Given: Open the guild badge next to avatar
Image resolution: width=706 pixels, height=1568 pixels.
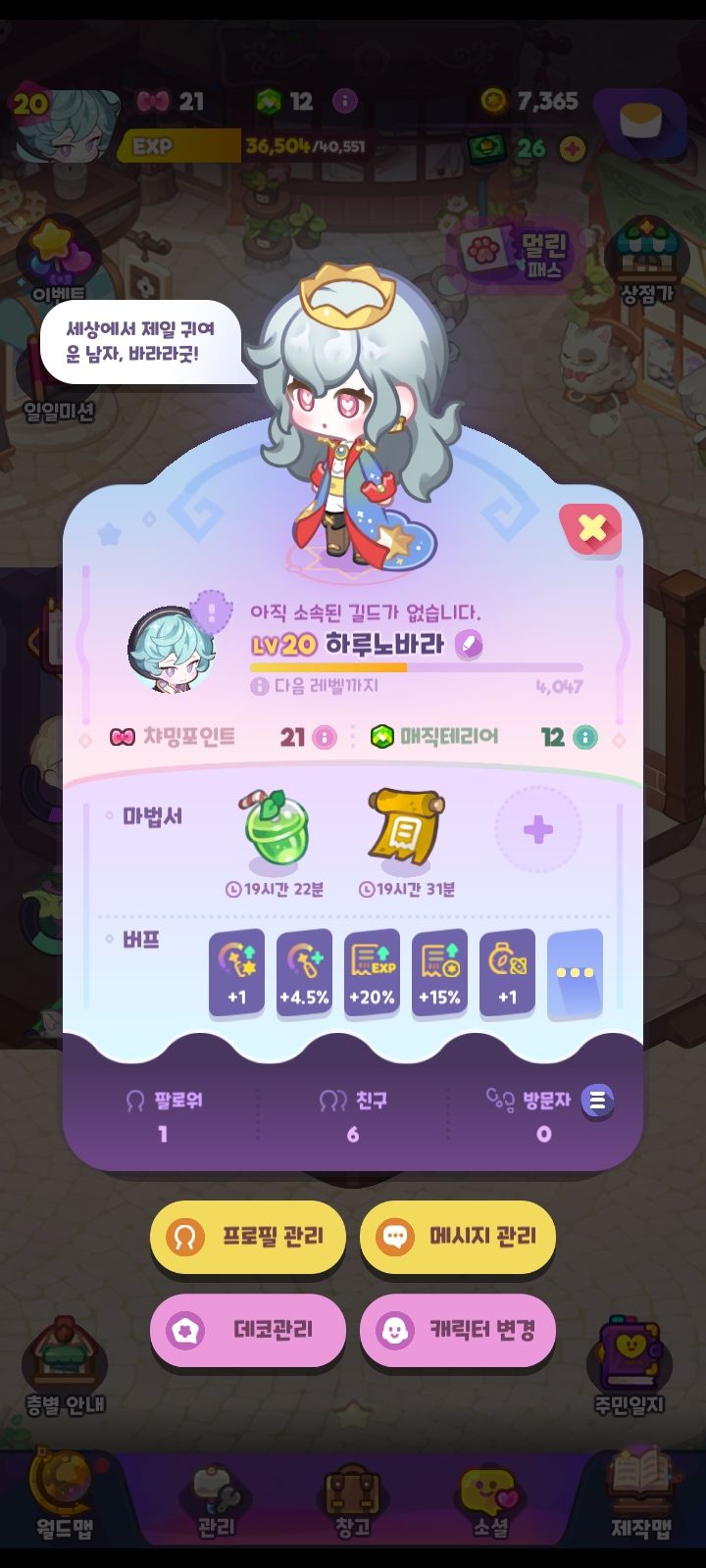Looking at the screenshot, I should [211, 613].
